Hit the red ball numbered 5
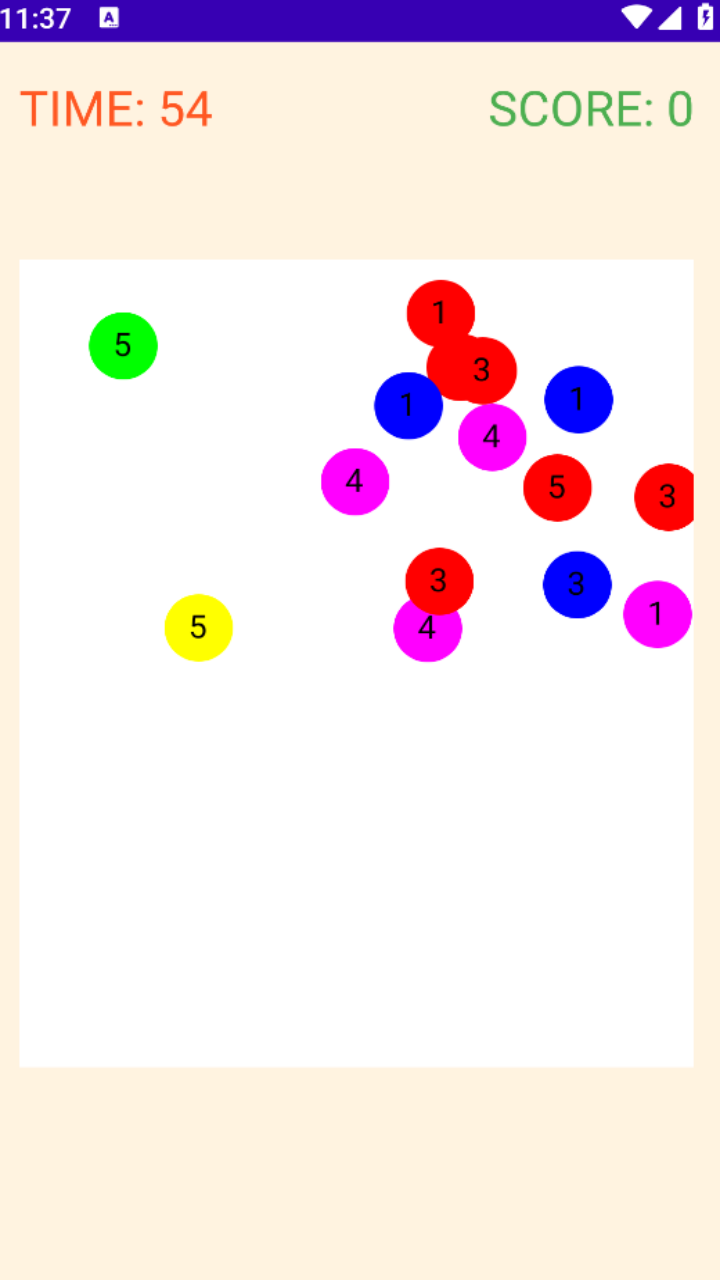The width and height of the screenshot is (720, 1280). [x=557, y=488]
